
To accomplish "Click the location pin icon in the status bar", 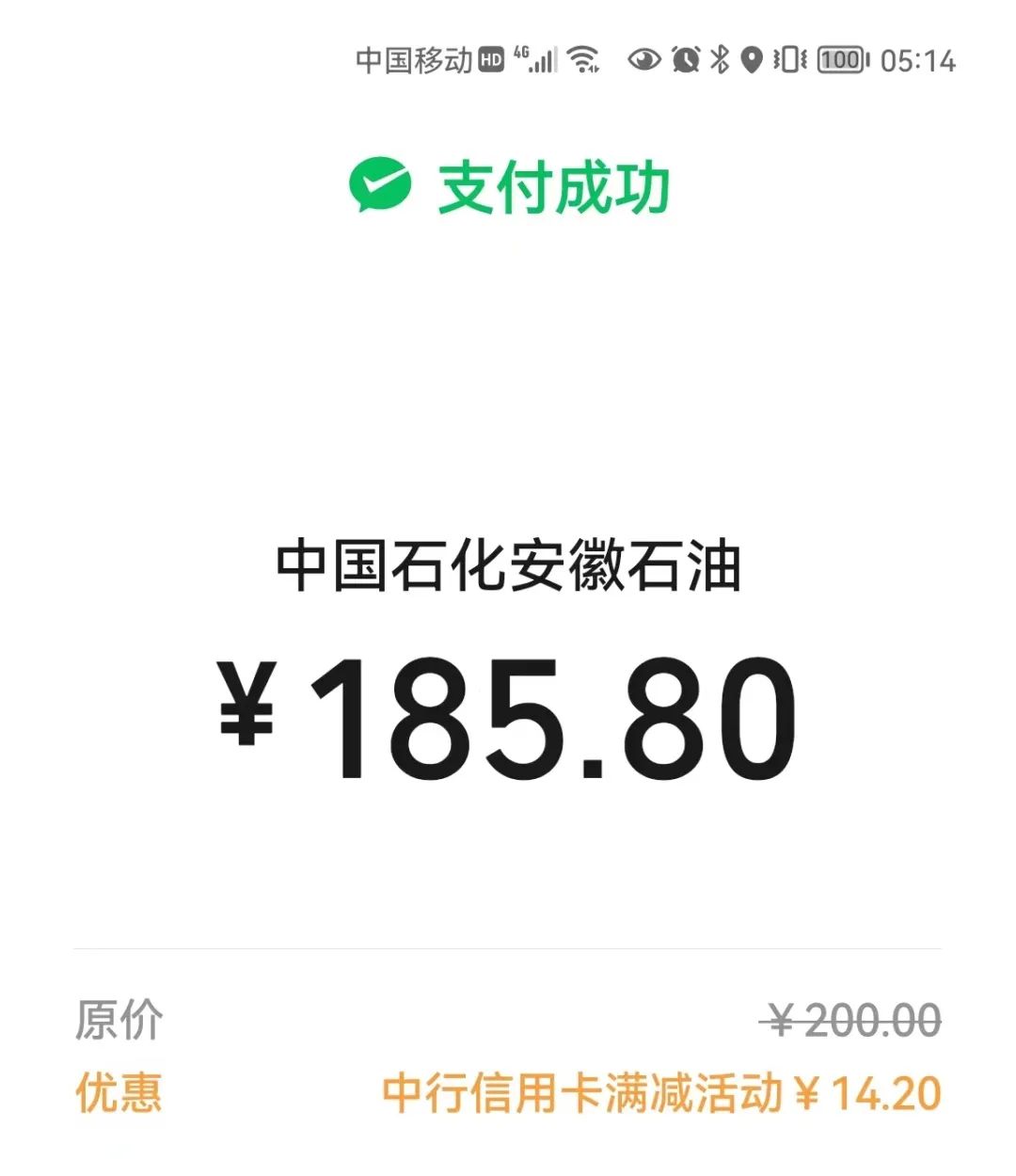I will click(750, 60).
